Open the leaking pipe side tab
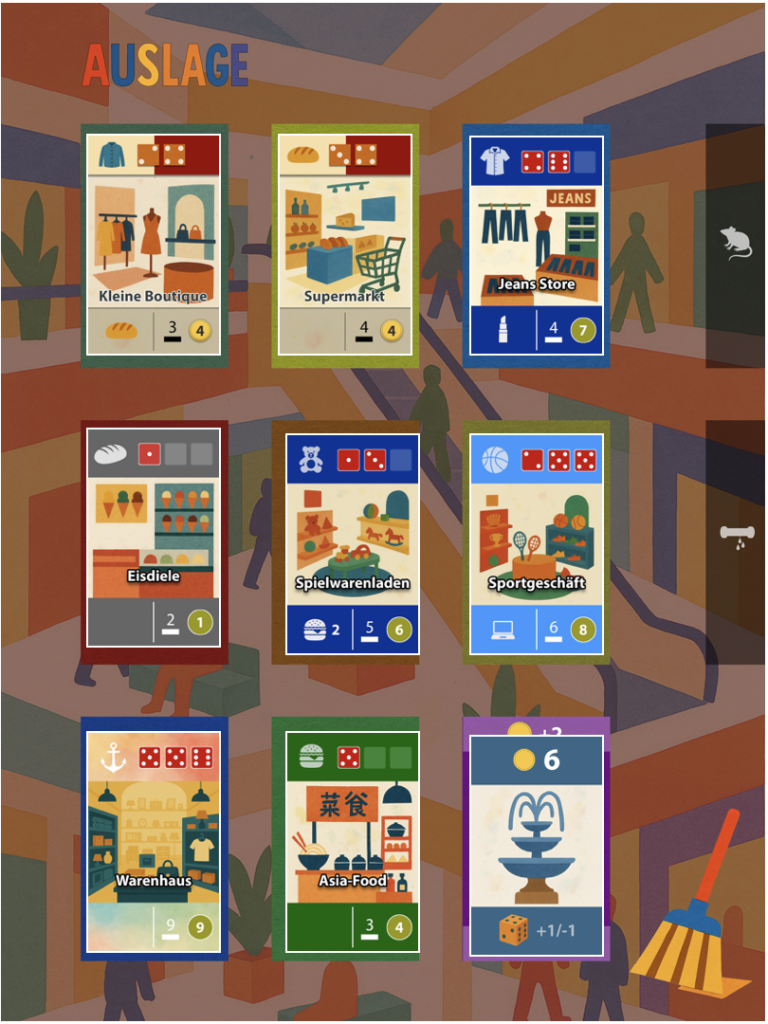Screen dimensions: 768x1024 click(736, 540)
